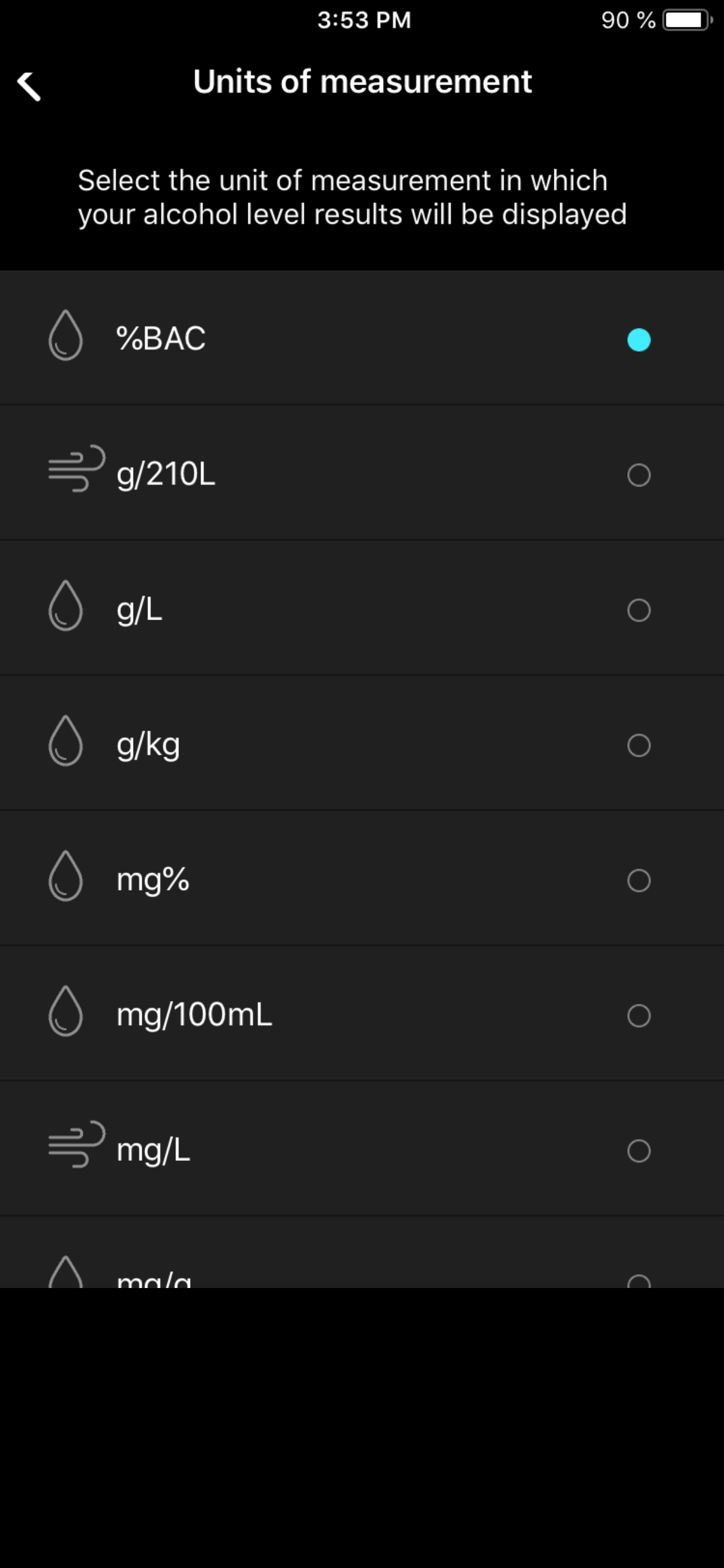This screenshot has height=1568, width=724.
Task: Pick the g/L unit option
Action: point(362,608)
